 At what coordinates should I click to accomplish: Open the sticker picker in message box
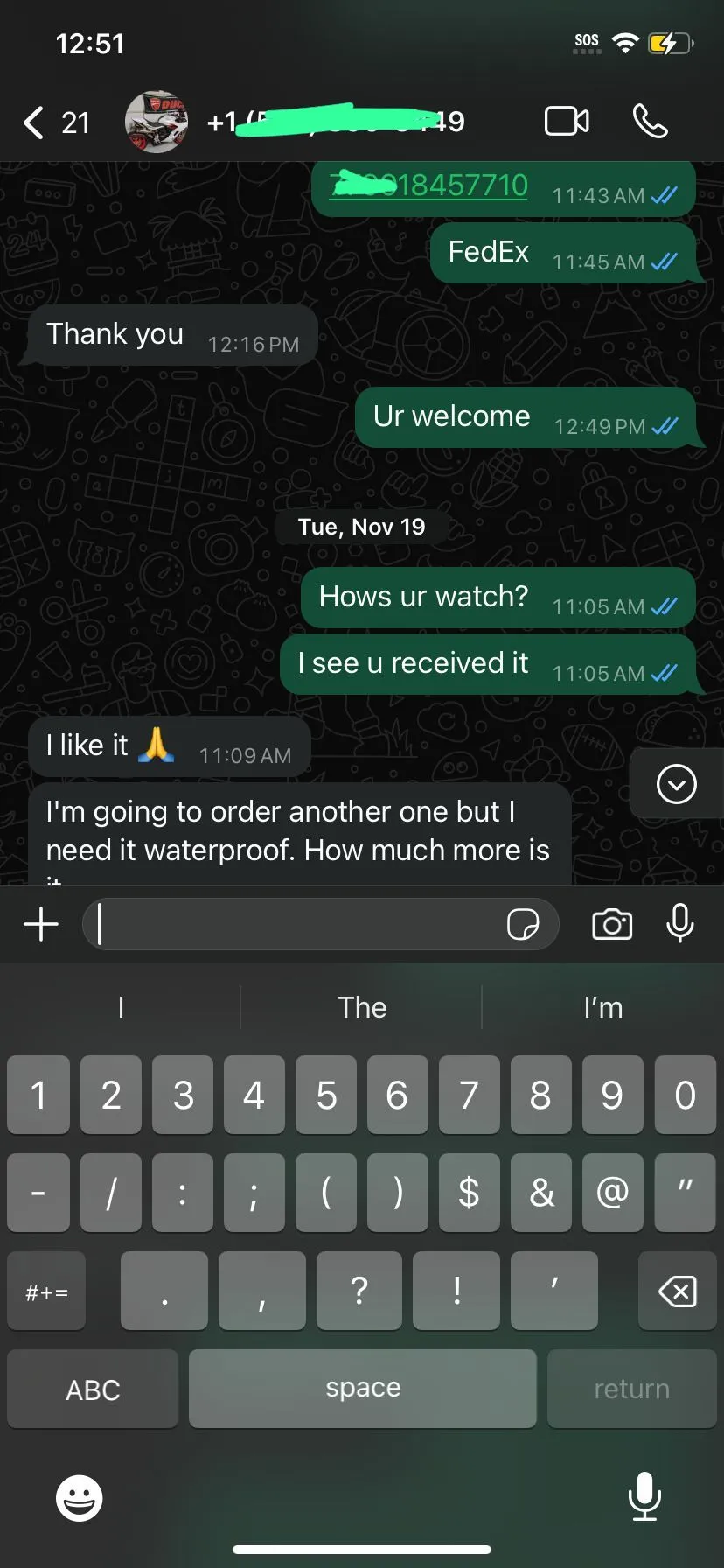coord(523,924)
